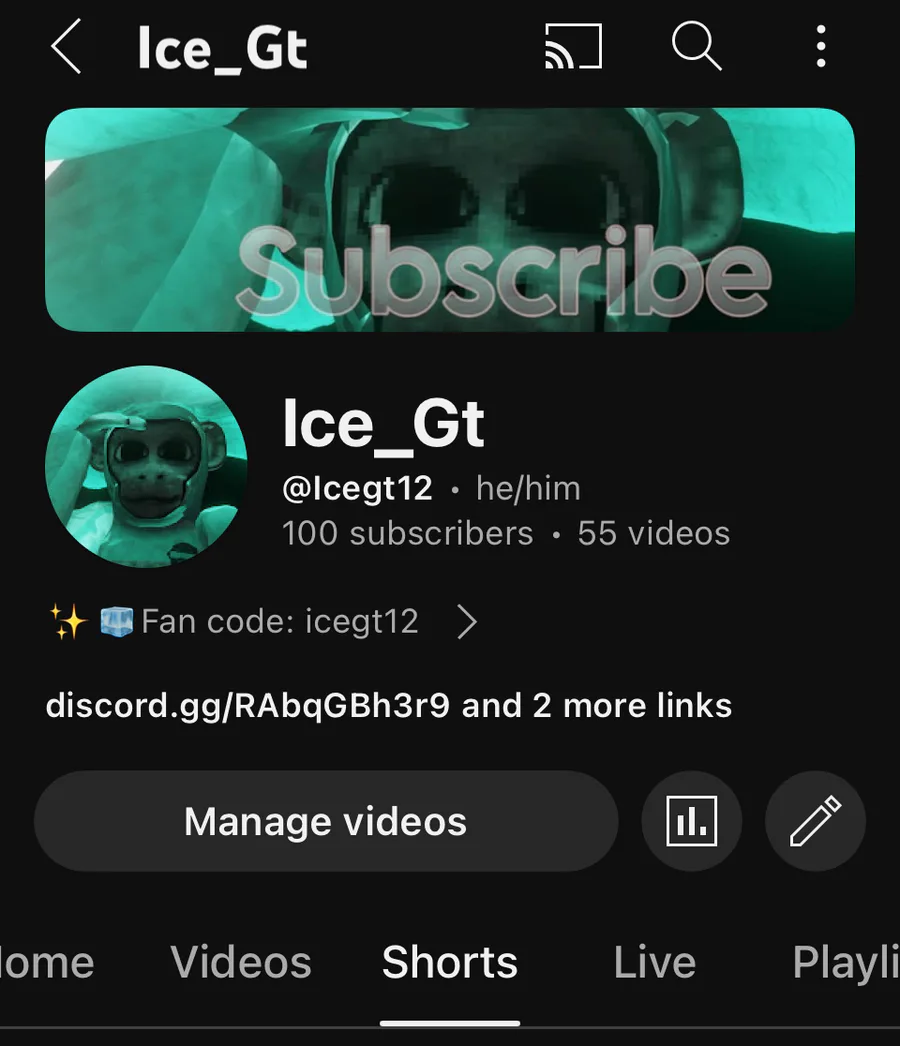
Task: Search within the Ice_Gt channel
Action: pos(696,47)
